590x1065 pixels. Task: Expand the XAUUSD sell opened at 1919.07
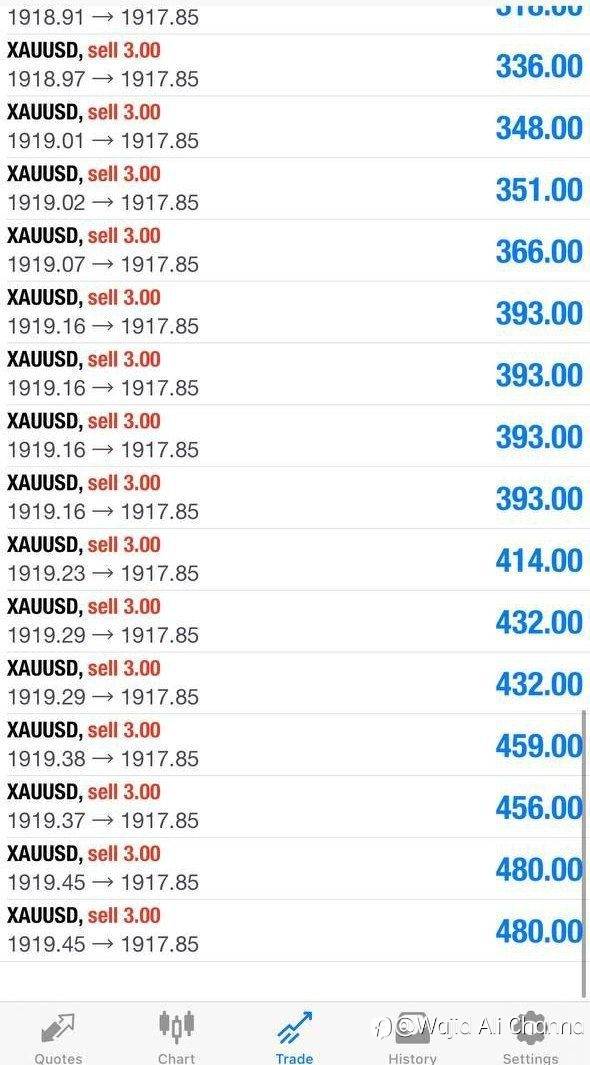[295, 251]
